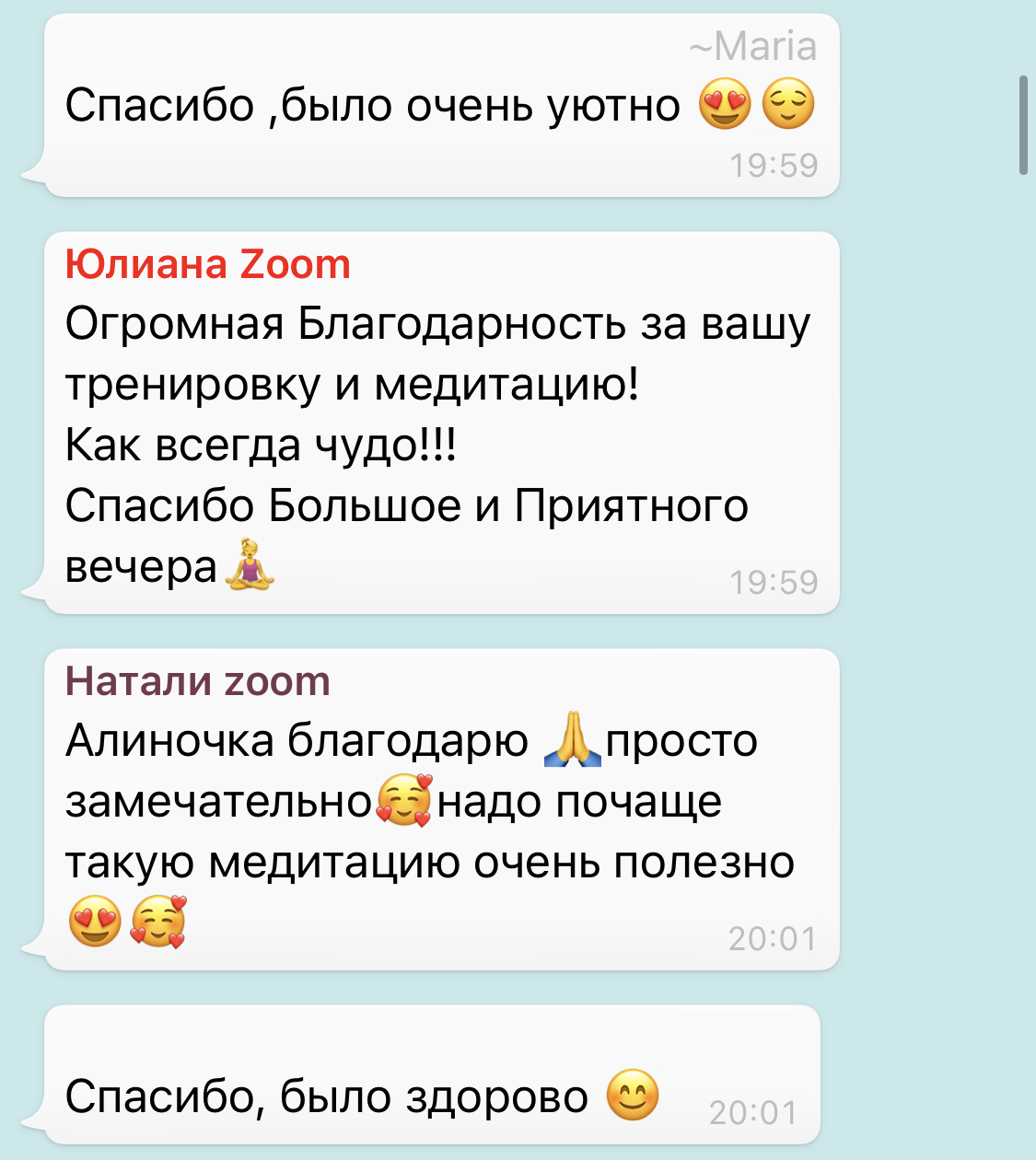Tap the ~Maria sender name

point(753,47)
